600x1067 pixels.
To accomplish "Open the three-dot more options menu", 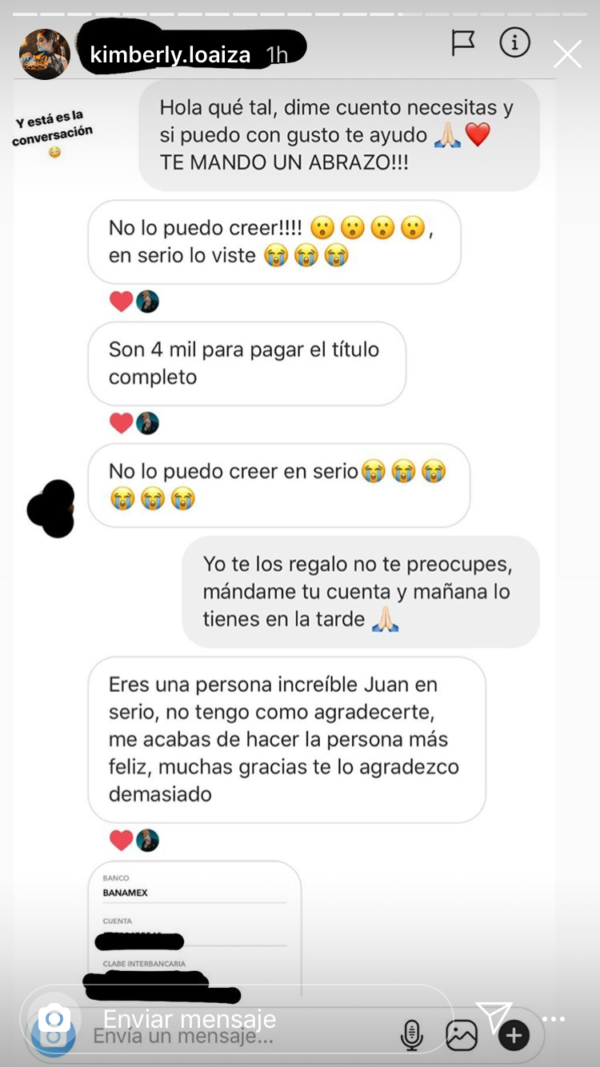I will pos(553,1019).
